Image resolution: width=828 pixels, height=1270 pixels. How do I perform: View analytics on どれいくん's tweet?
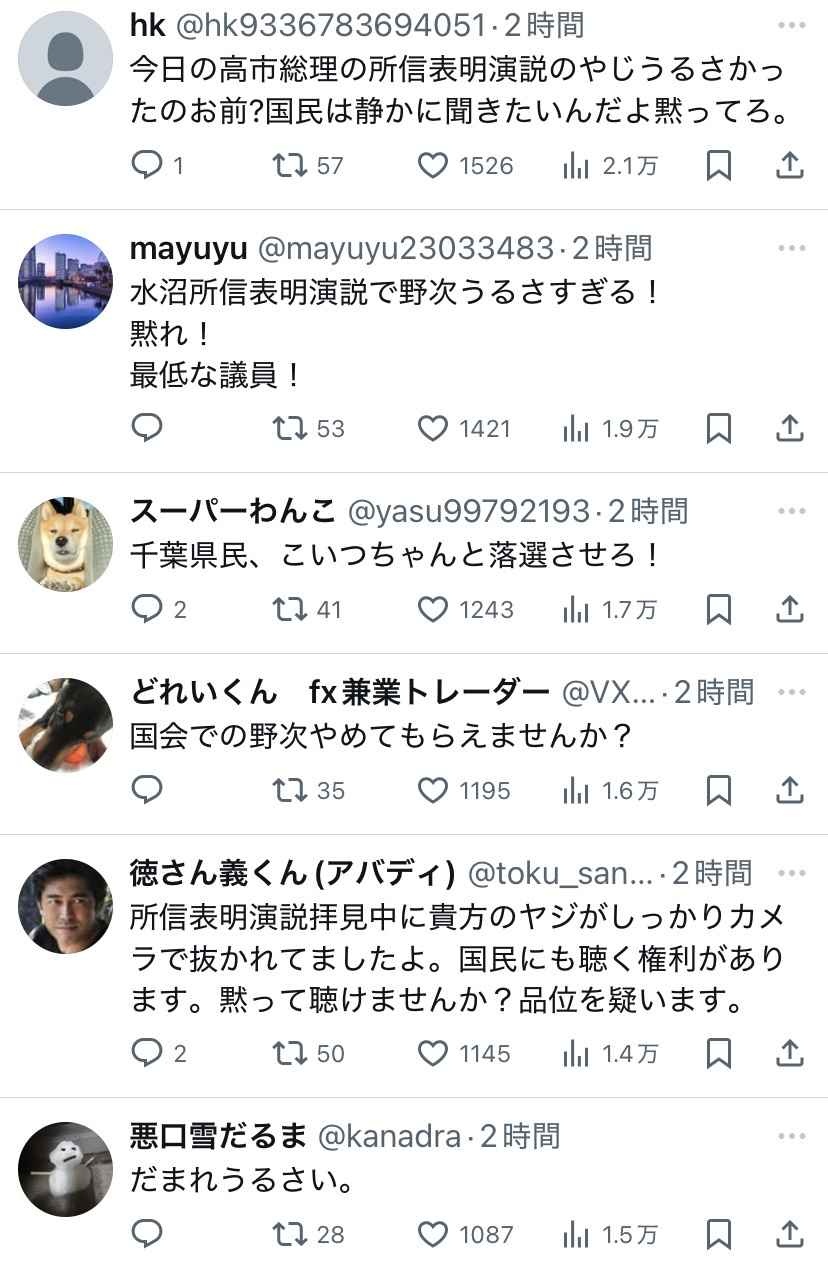click(x=576, y=790)
